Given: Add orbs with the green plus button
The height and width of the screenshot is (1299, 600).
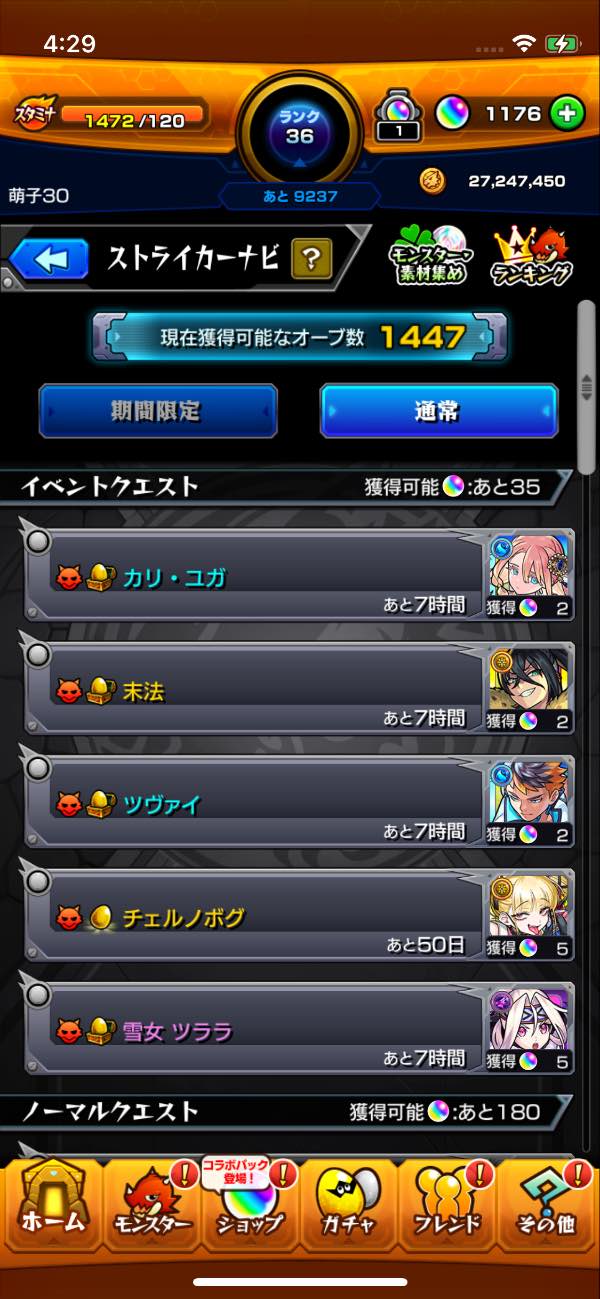Looking at the screenshot, I should tap(567, 114).
